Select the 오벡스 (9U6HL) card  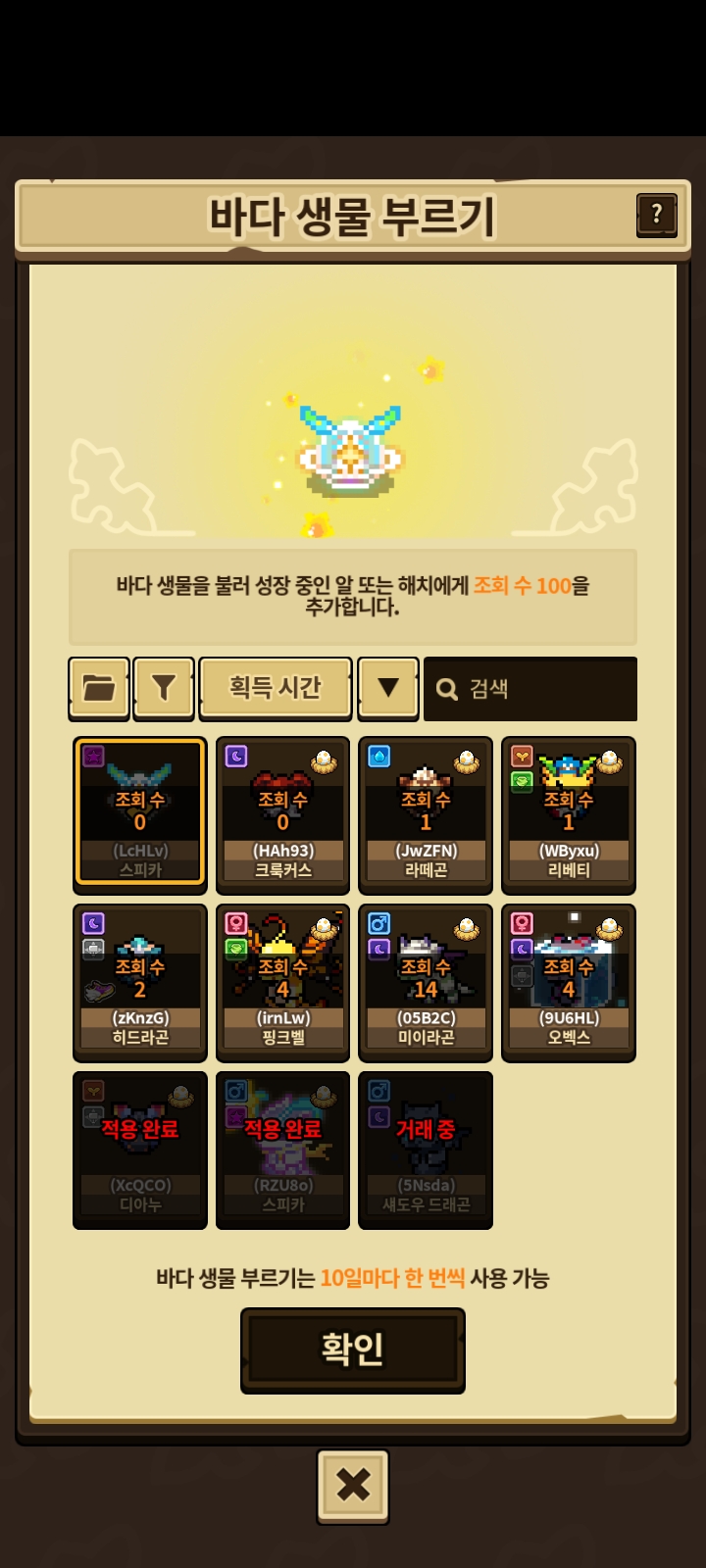click(569, 983)
